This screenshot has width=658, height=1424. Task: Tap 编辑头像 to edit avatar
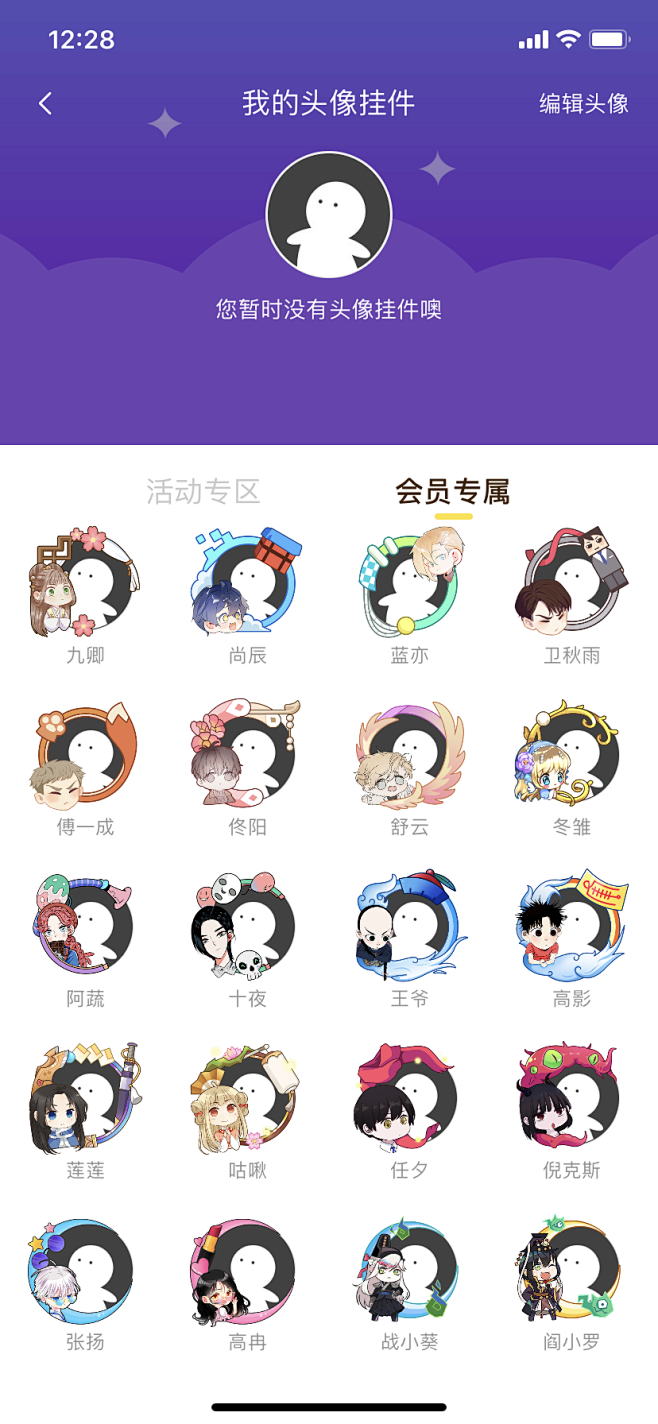coord(584,103)
